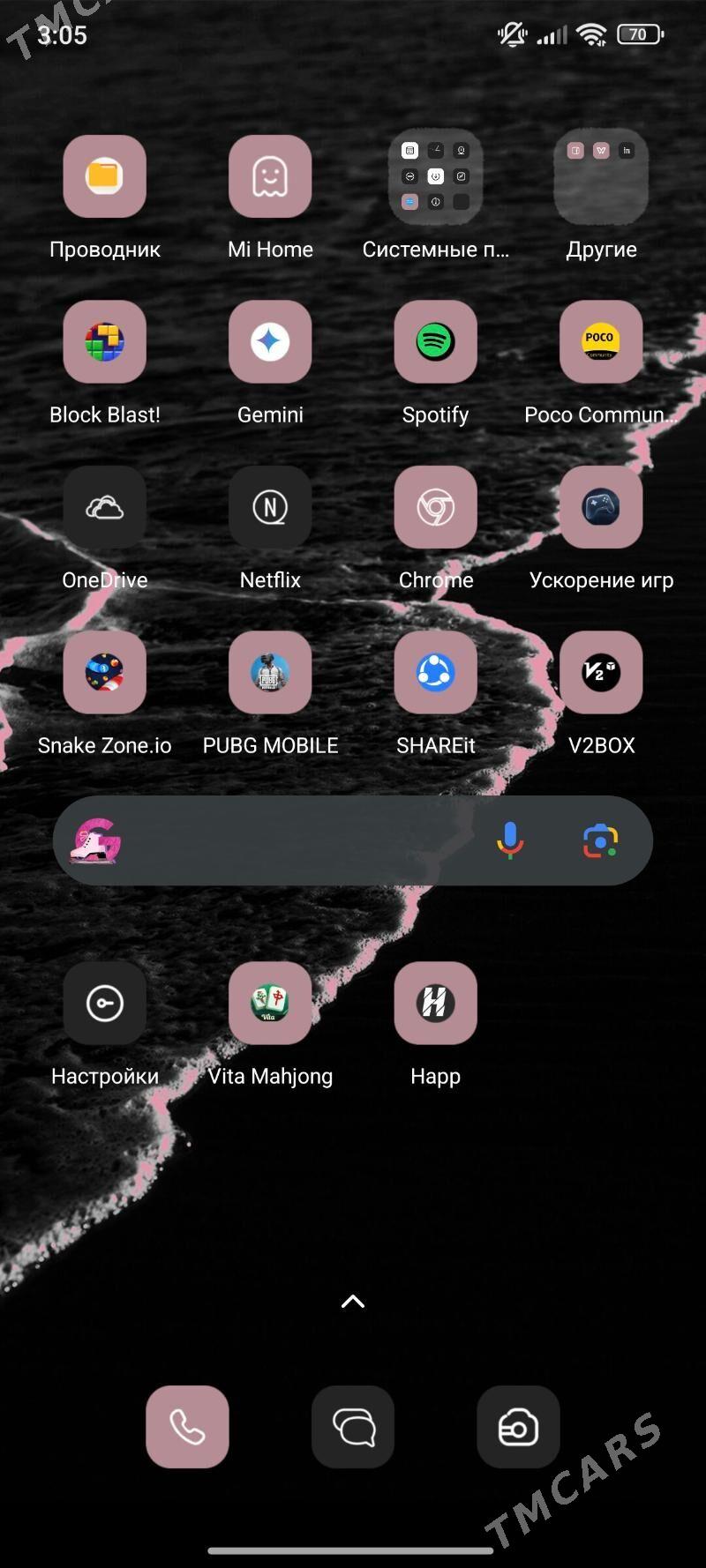
Task: Open Ускорение игр game booster
Action: [601, 507]
